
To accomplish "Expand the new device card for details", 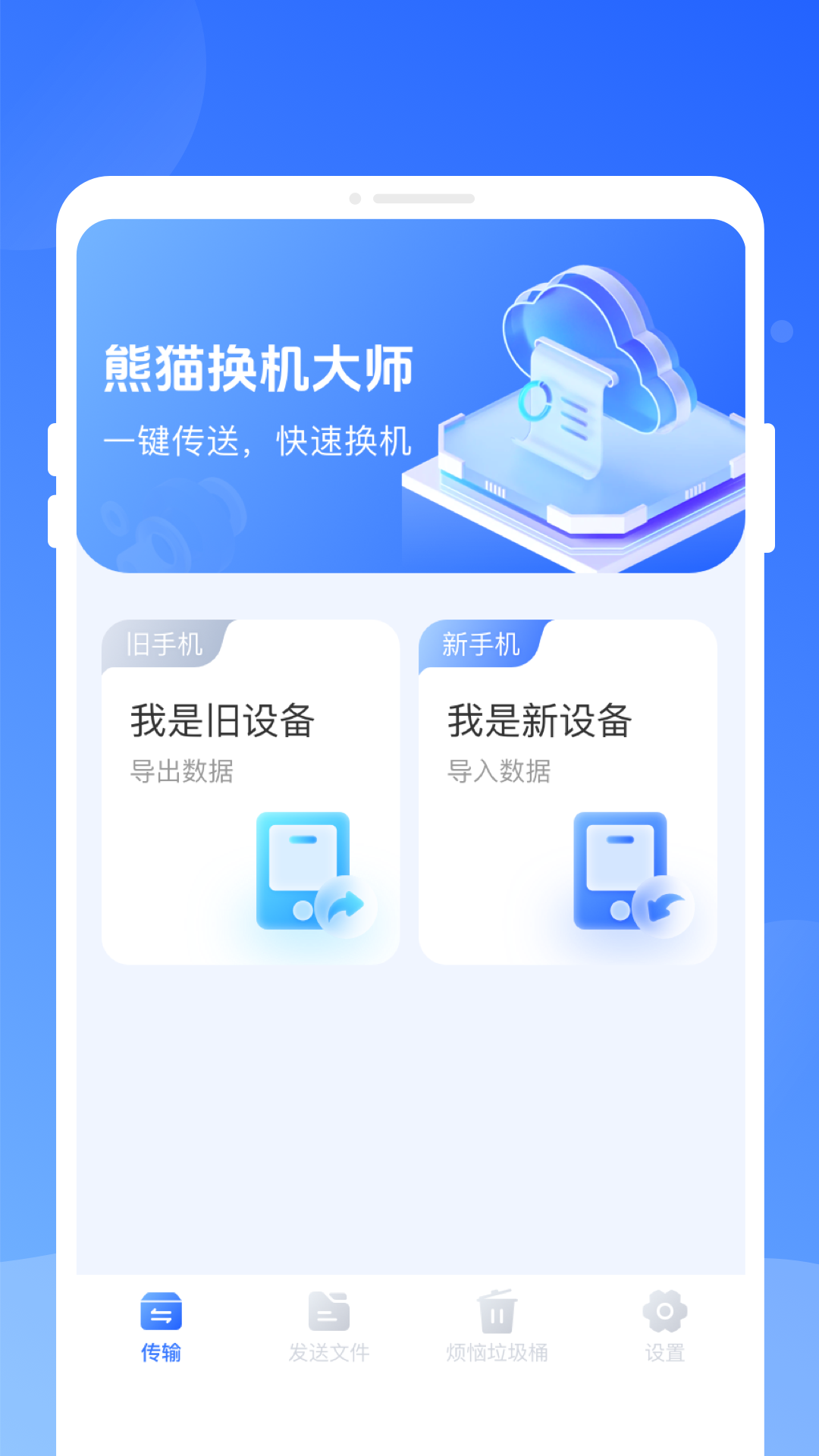I will [568, 834].
